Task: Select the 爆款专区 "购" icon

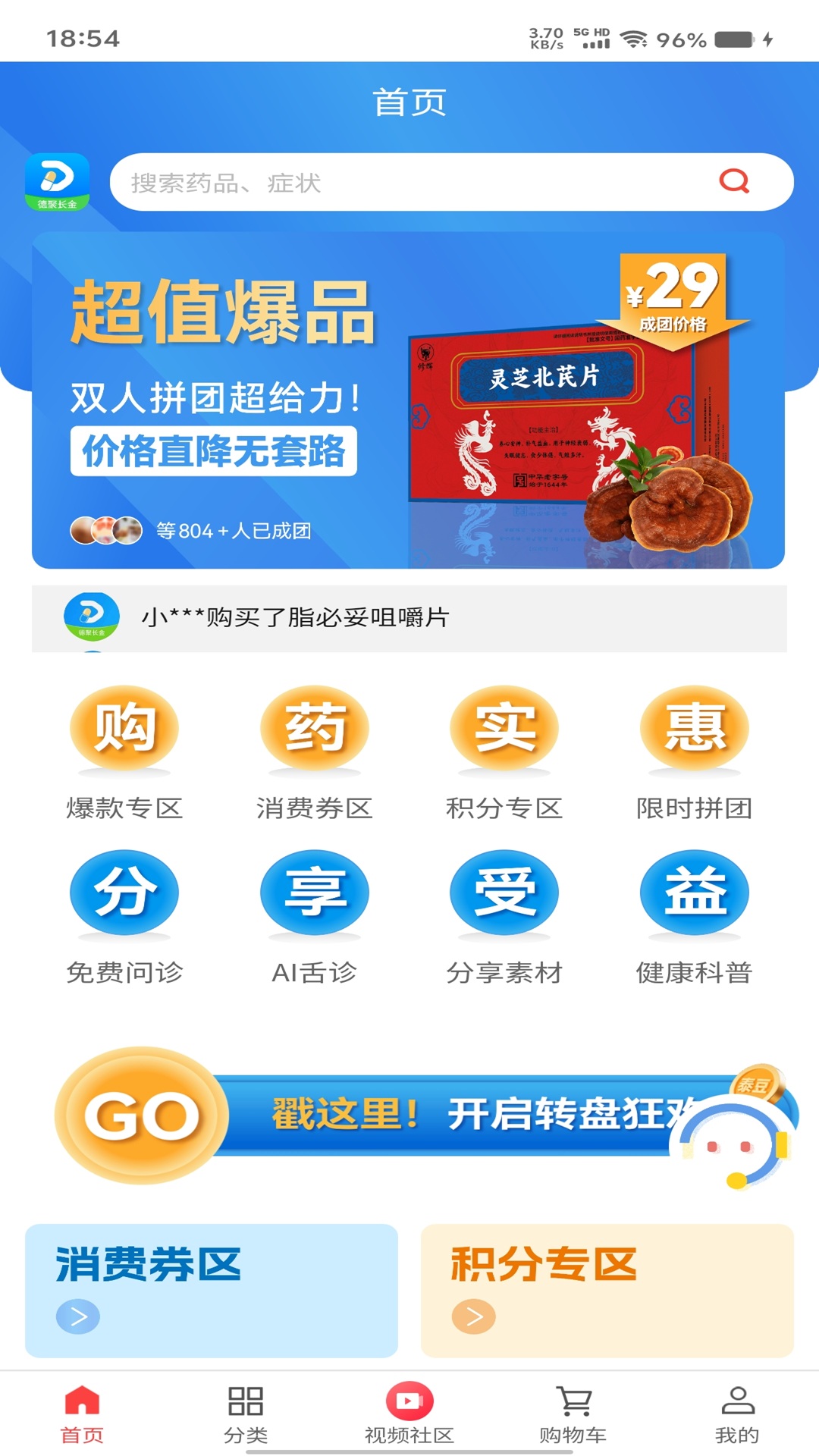Action: tap(124, 726)
